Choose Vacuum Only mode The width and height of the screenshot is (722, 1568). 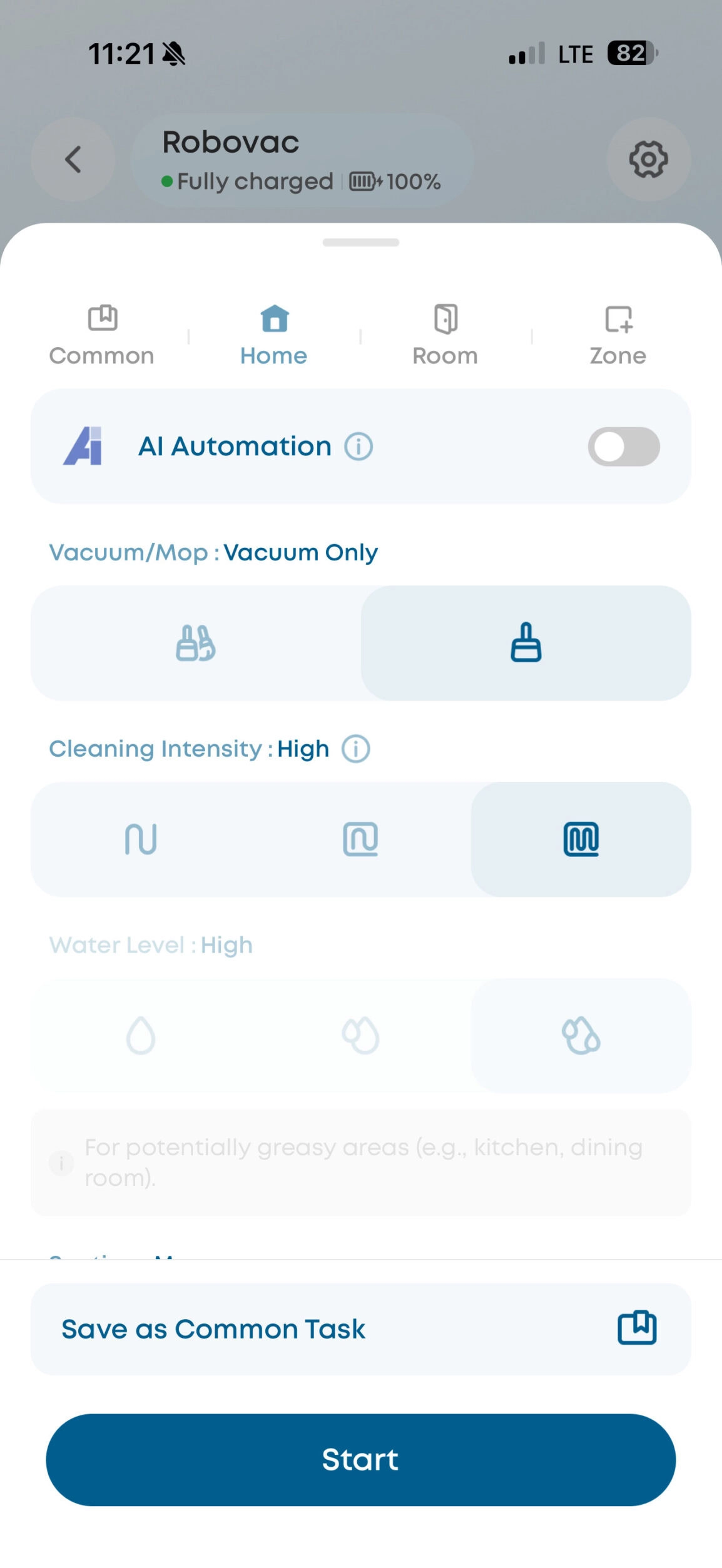[526, 643]
